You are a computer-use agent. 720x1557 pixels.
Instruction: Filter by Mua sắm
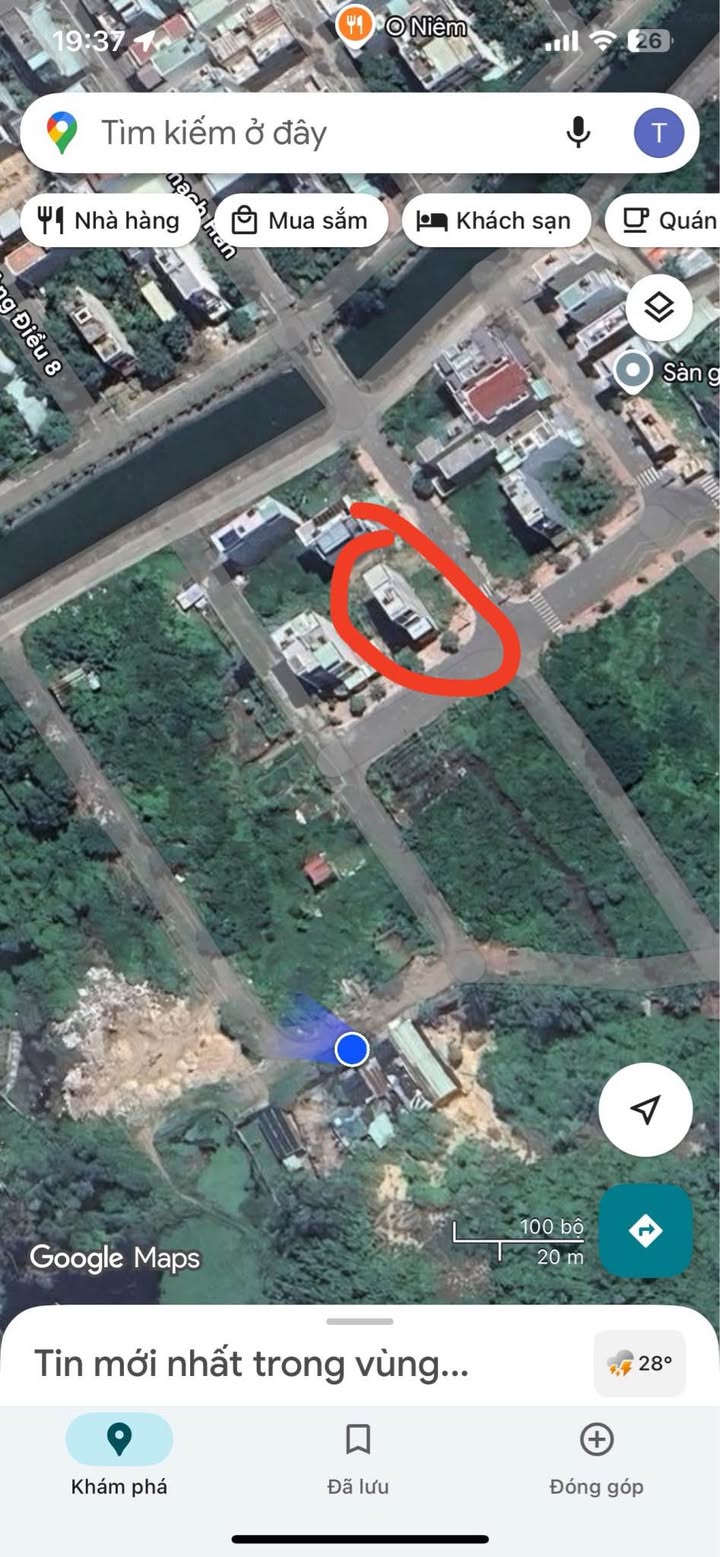(x=301, y=221)
